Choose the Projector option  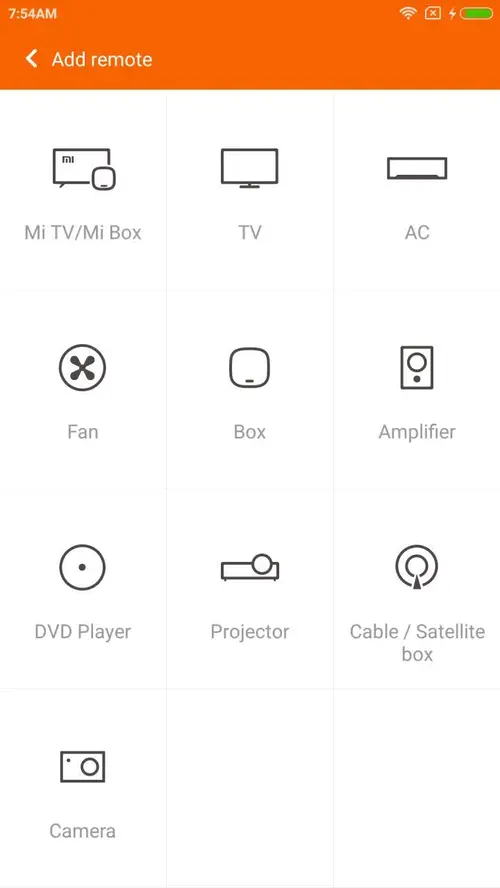click(x=250, y=590)
